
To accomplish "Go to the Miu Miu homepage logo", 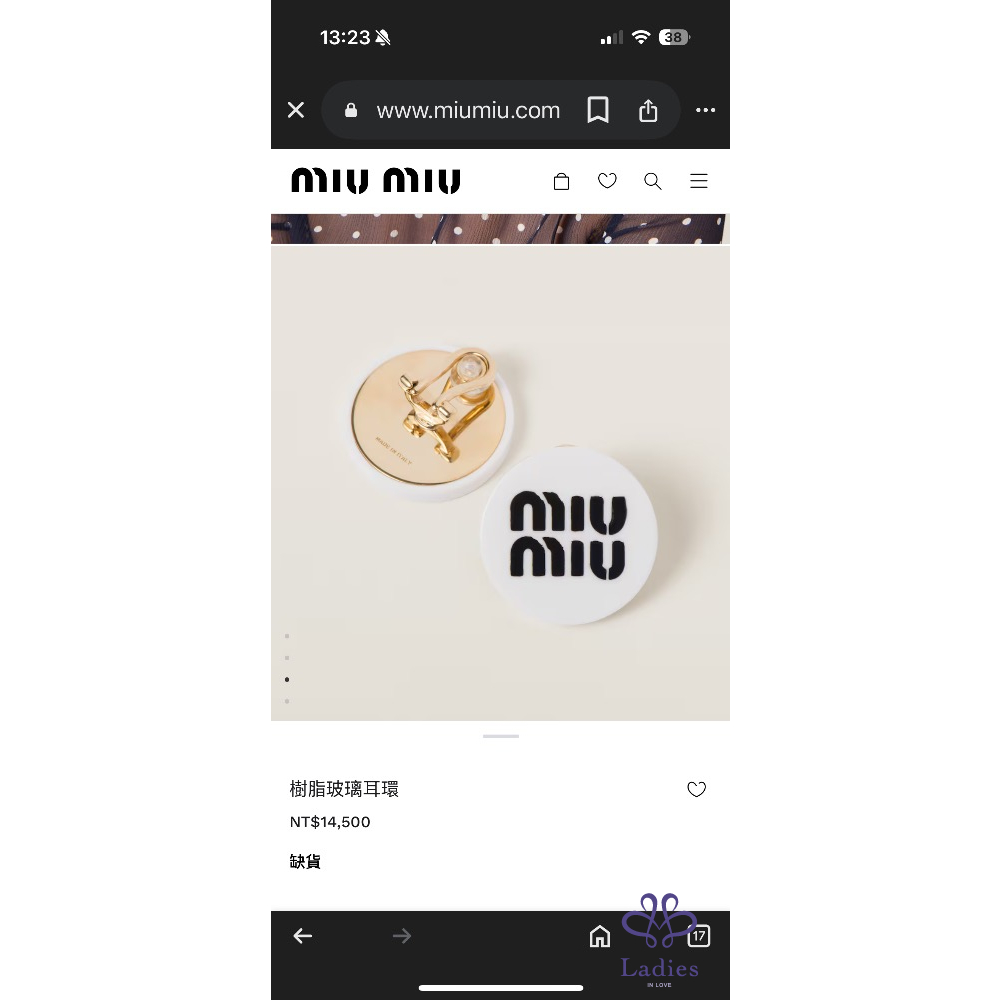I will coord(376,181).
